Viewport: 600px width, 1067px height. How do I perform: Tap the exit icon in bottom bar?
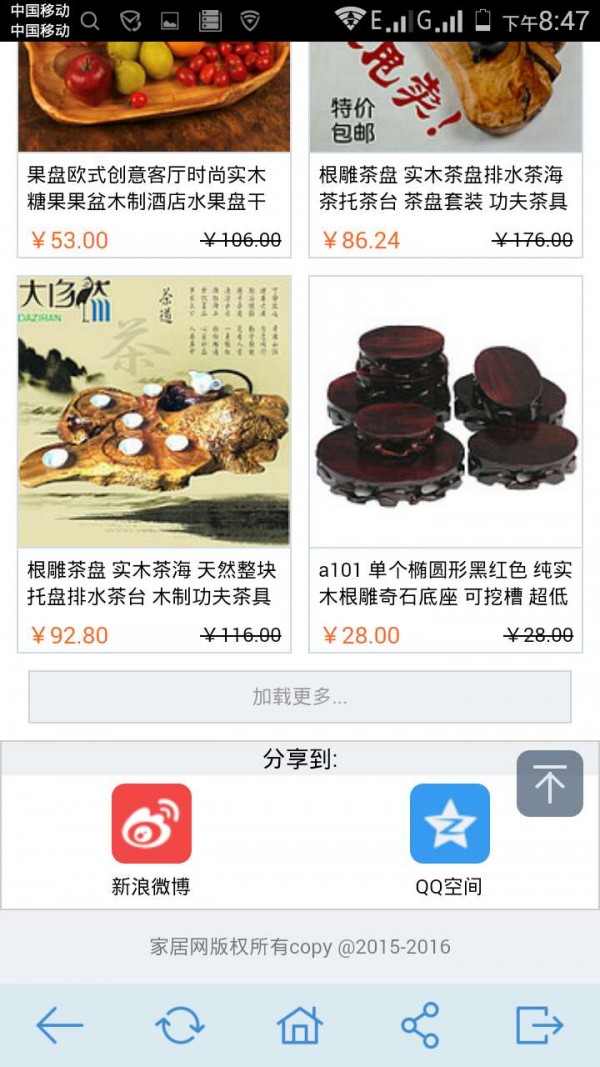540,1025
